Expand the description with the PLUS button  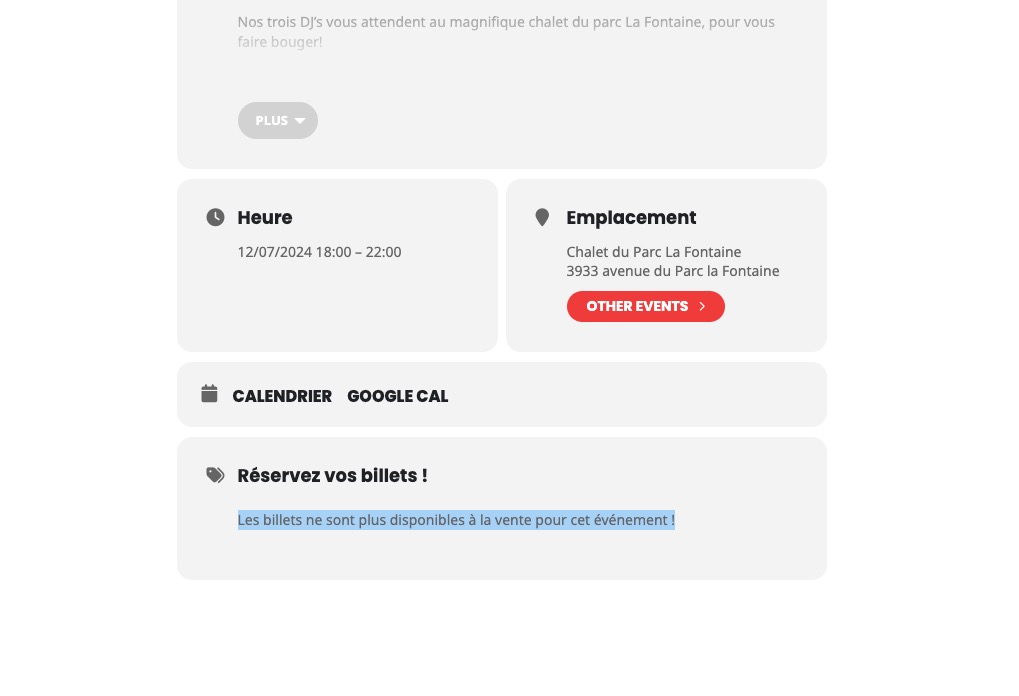[x=277, y=120]
